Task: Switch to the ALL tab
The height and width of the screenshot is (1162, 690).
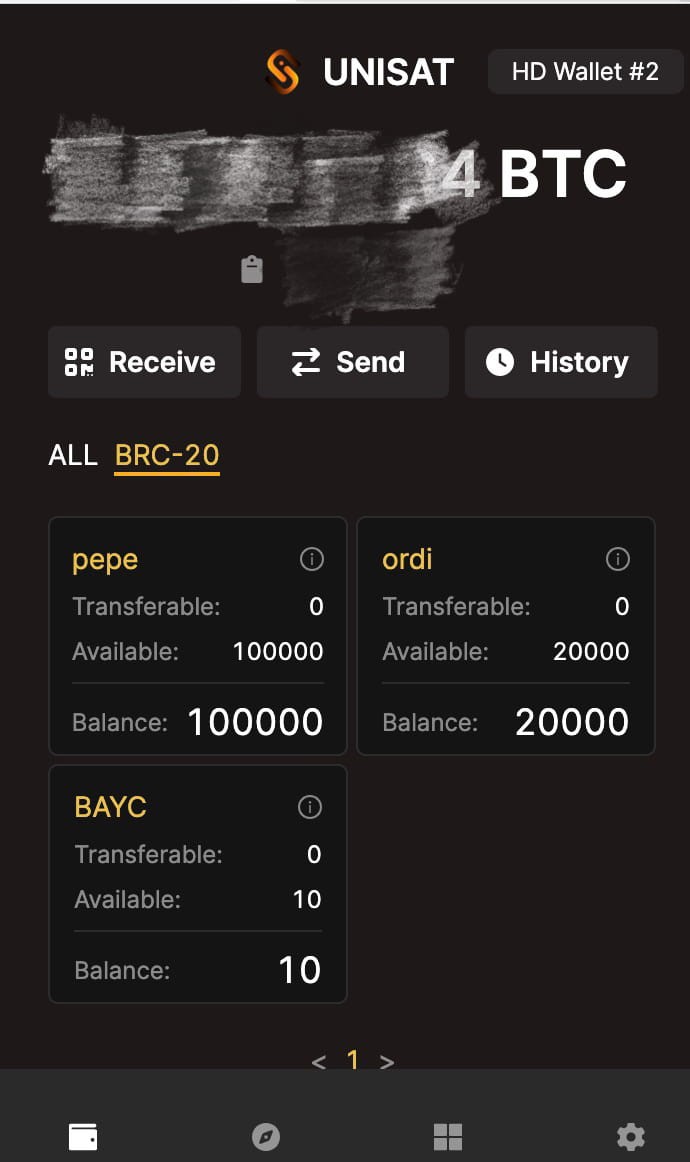Action: [x=73, y=456]
